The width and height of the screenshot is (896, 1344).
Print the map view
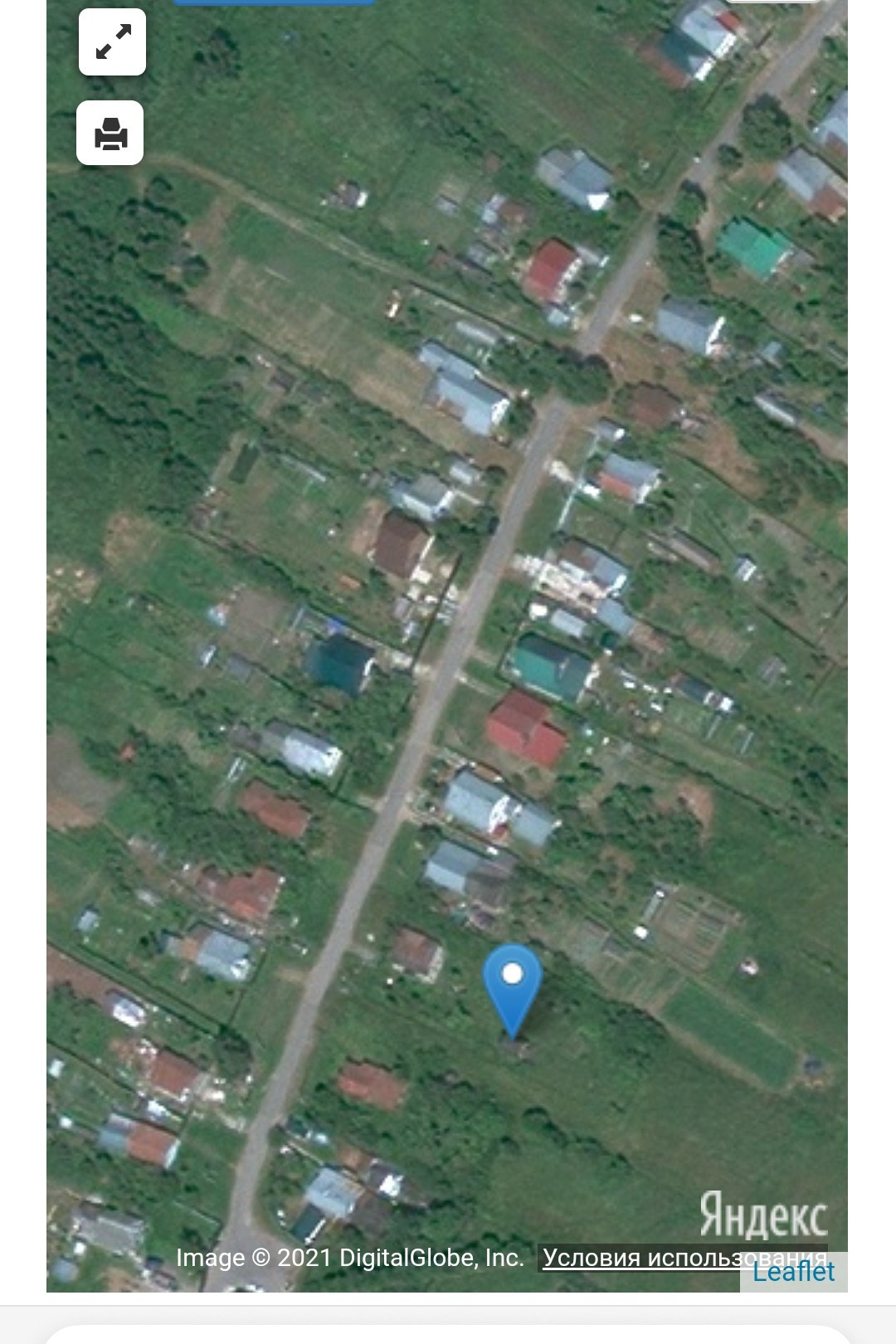(x=110, y=134)
